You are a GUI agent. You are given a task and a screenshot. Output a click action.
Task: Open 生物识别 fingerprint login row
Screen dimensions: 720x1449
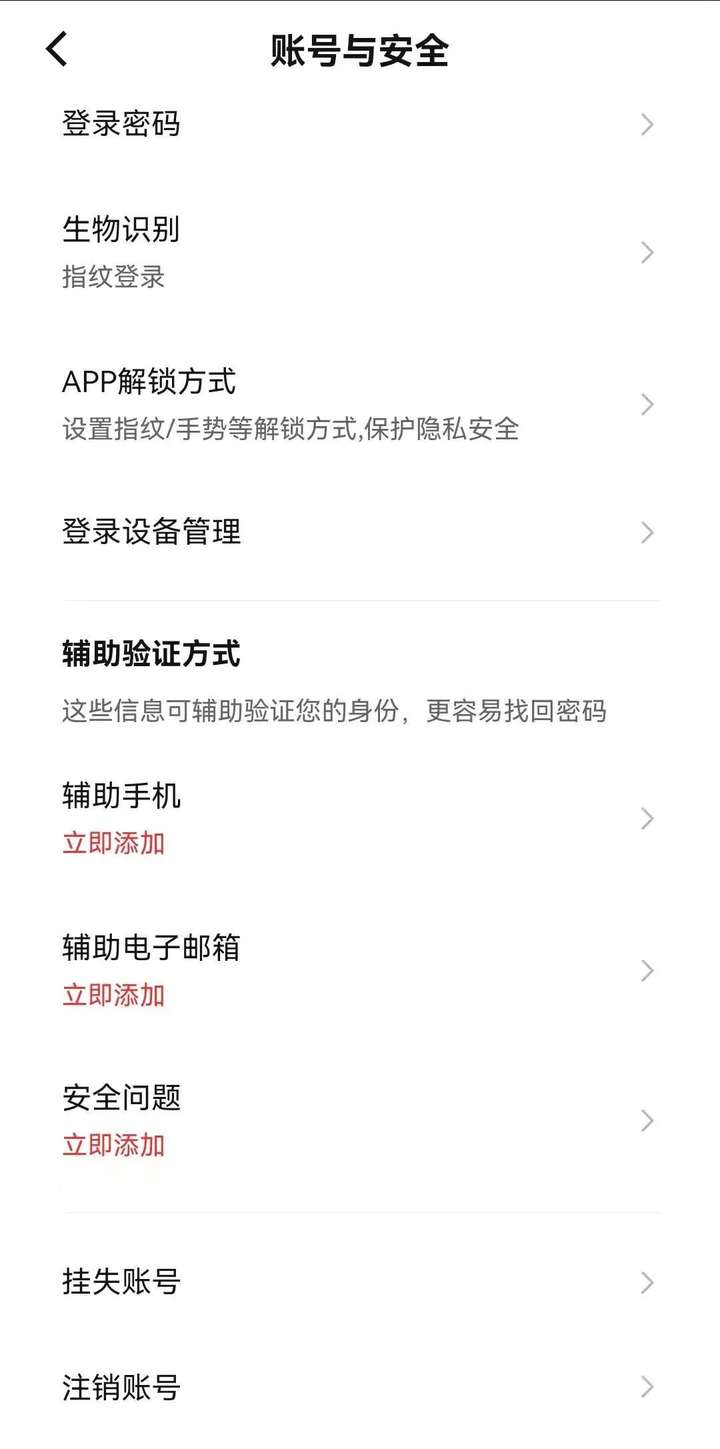(x=360, y=252)
